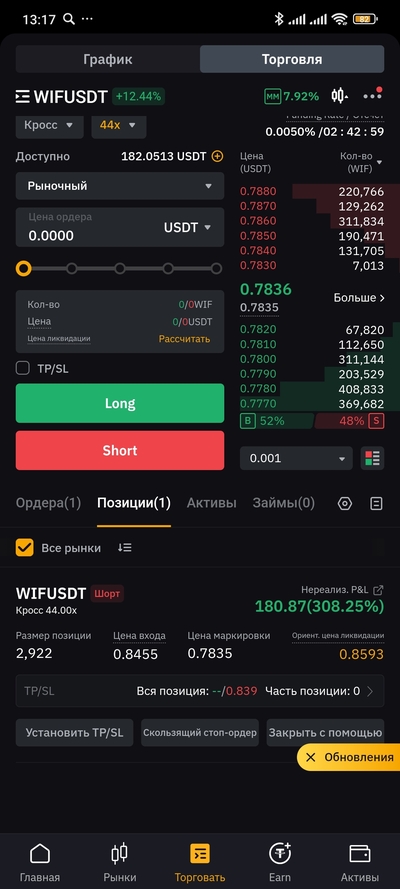Tap Установить TP/SL for the position
Image resolution: width=400 pixels, height=889 pixels.
click(74, 733)
